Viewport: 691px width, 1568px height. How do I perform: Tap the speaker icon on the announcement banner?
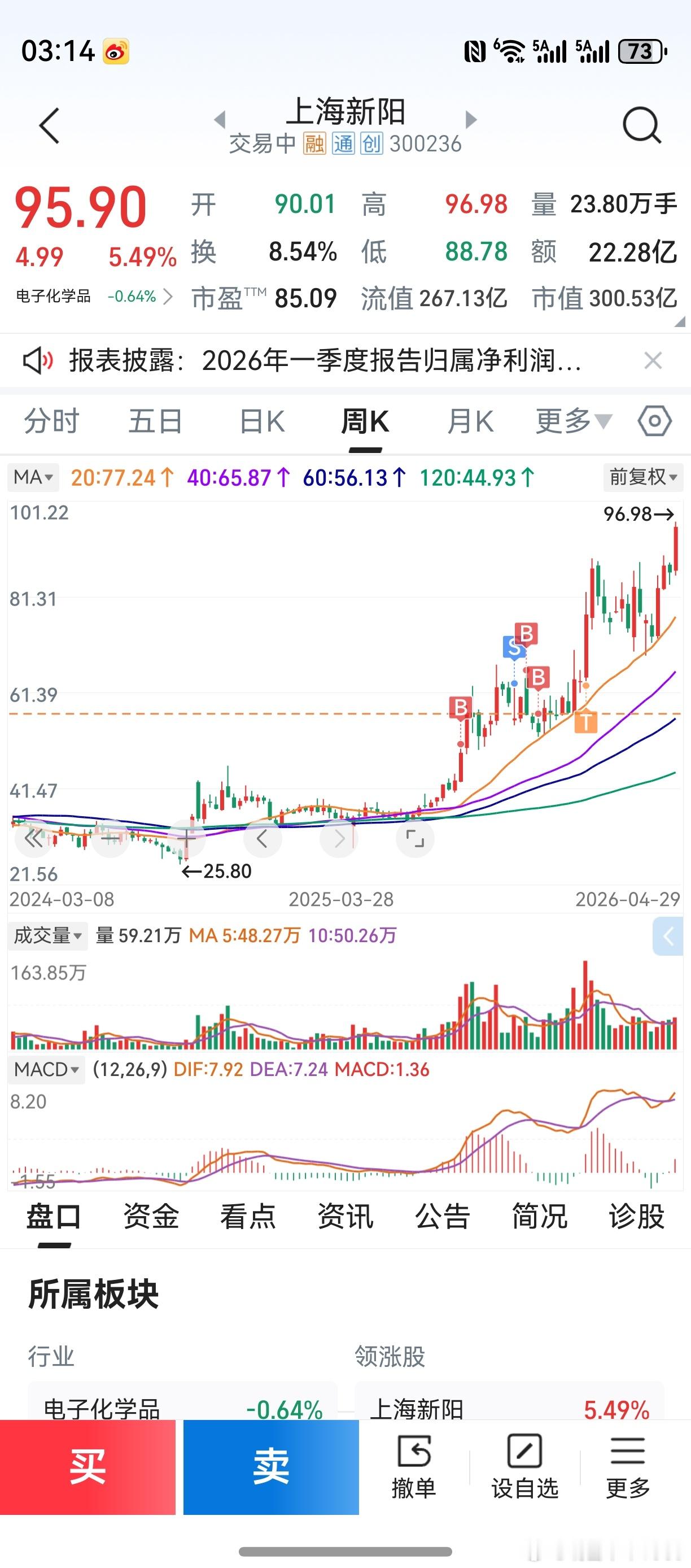pyautogui.click(x=38, y=361)
